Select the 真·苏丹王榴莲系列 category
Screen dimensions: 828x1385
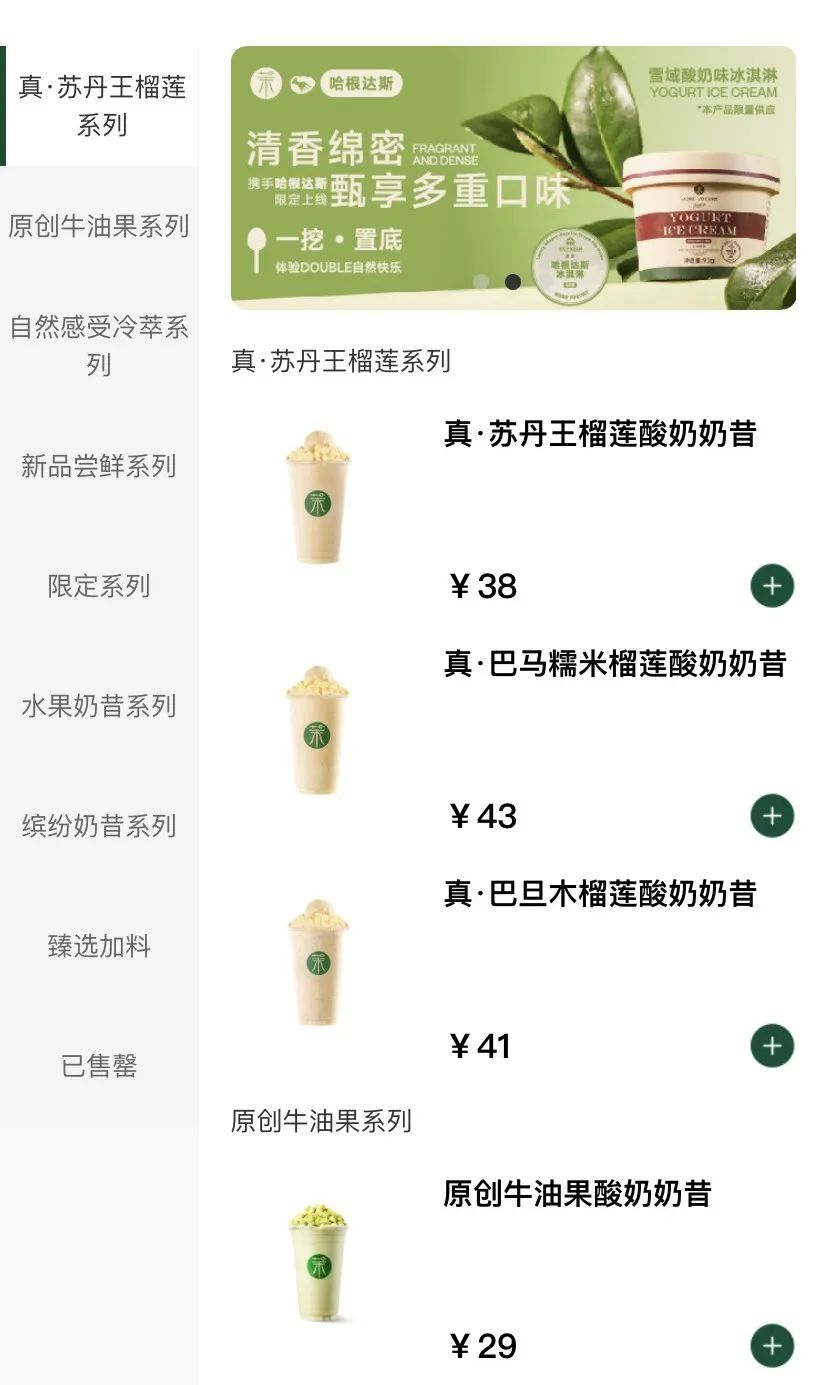101,106
